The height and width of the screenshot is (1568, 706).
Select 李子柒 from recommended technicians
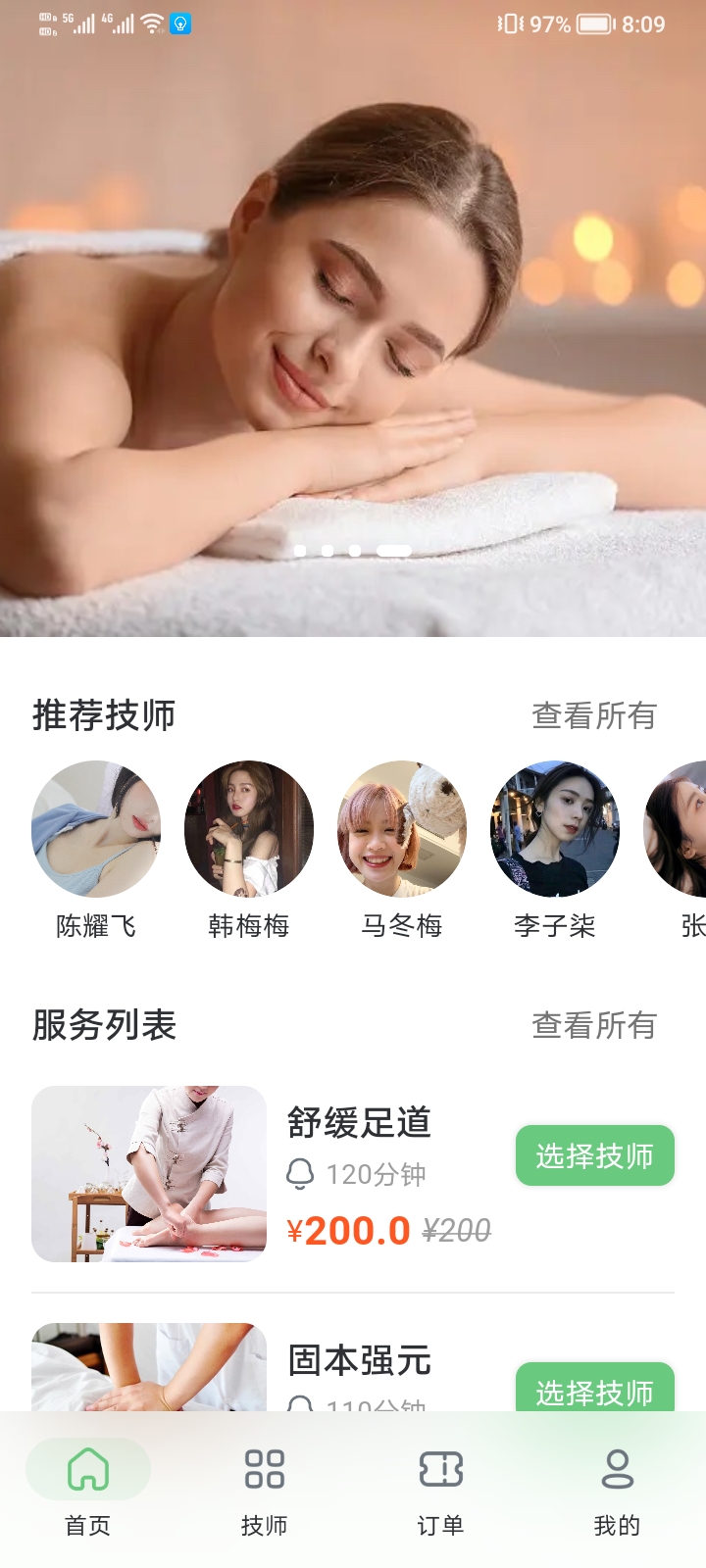(x=555, y=829)
